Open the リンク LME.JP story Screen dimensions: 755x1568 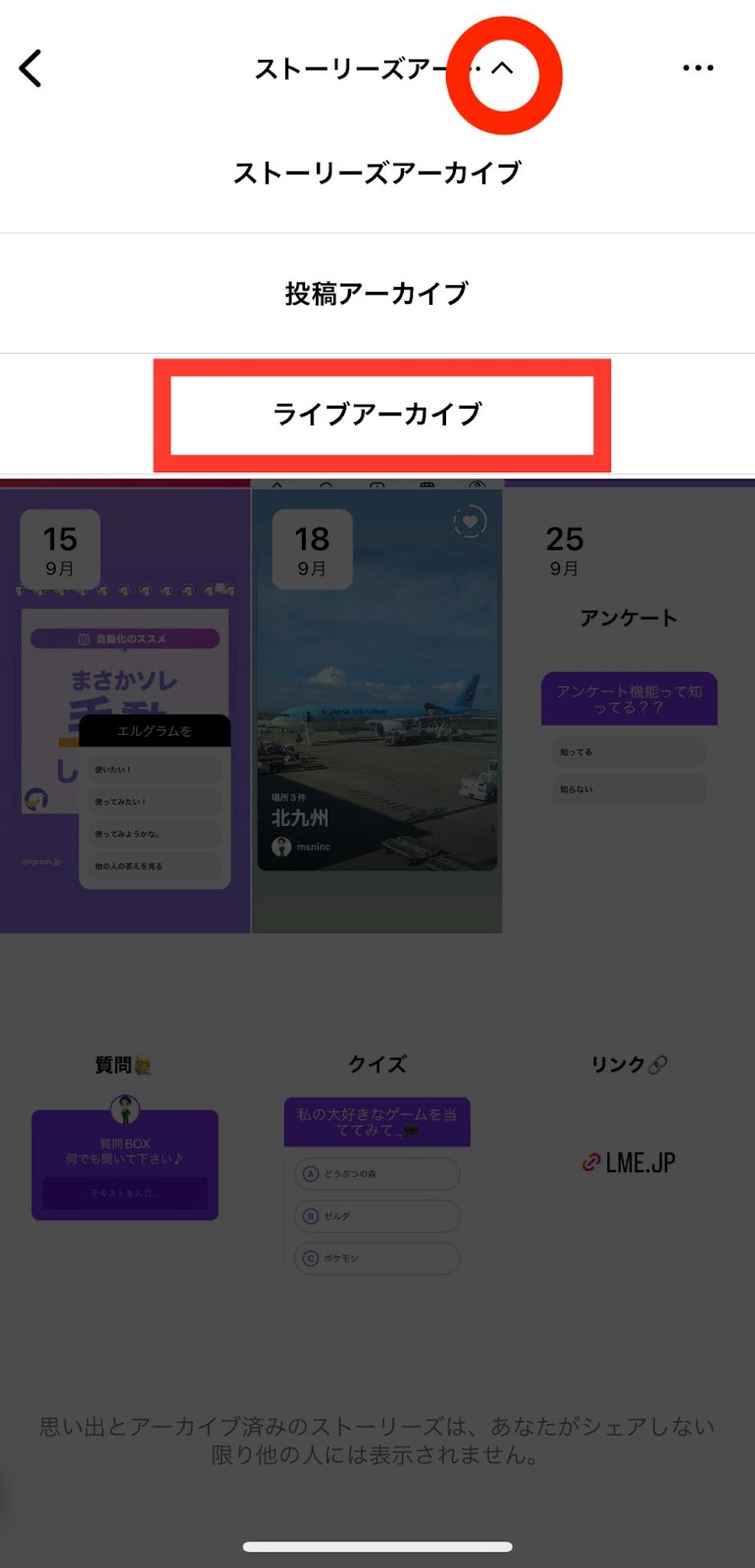629,1156
